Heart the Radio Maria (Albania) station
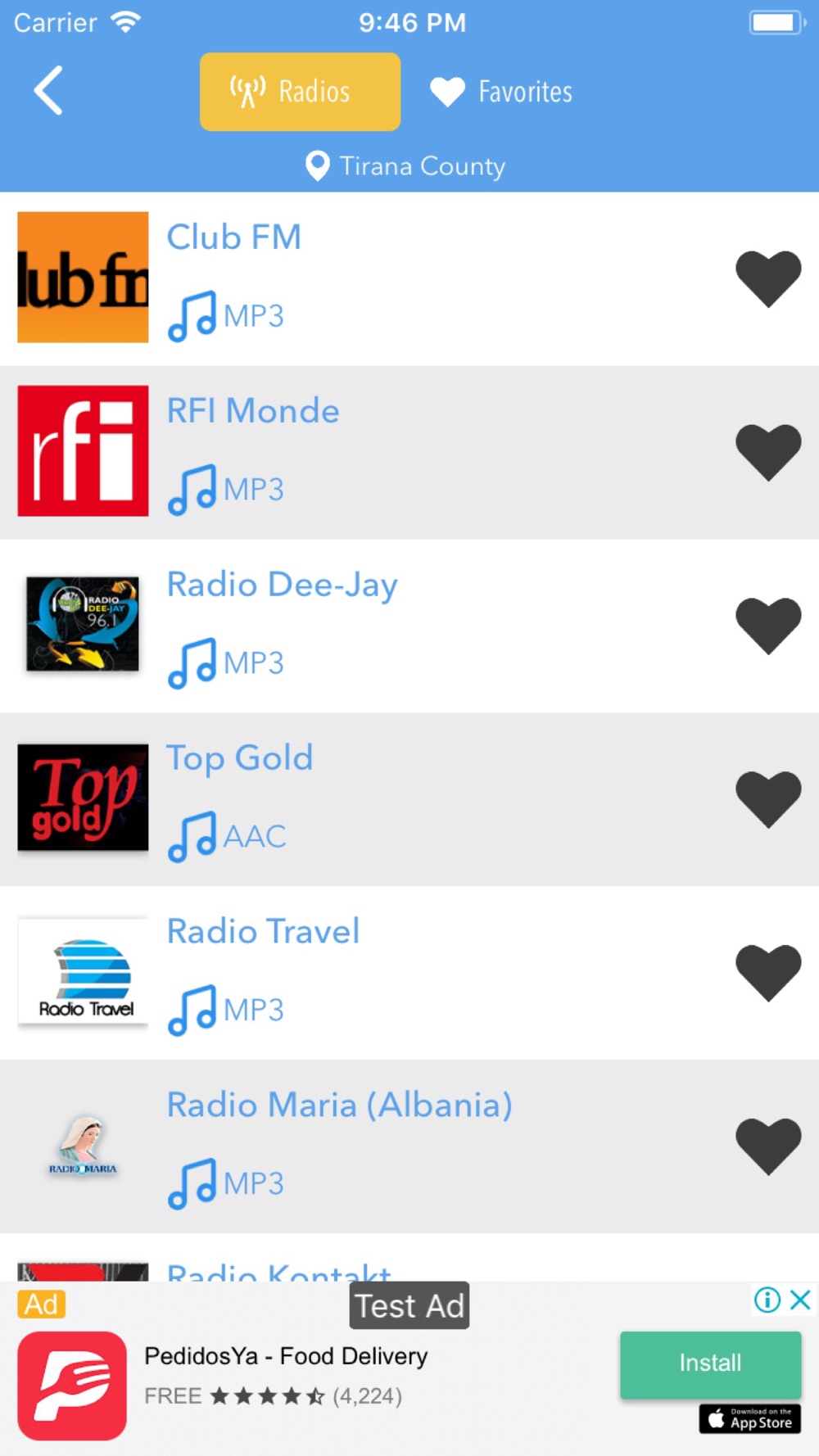This screenshot has height=1456, width=819. pos(767,1146)
